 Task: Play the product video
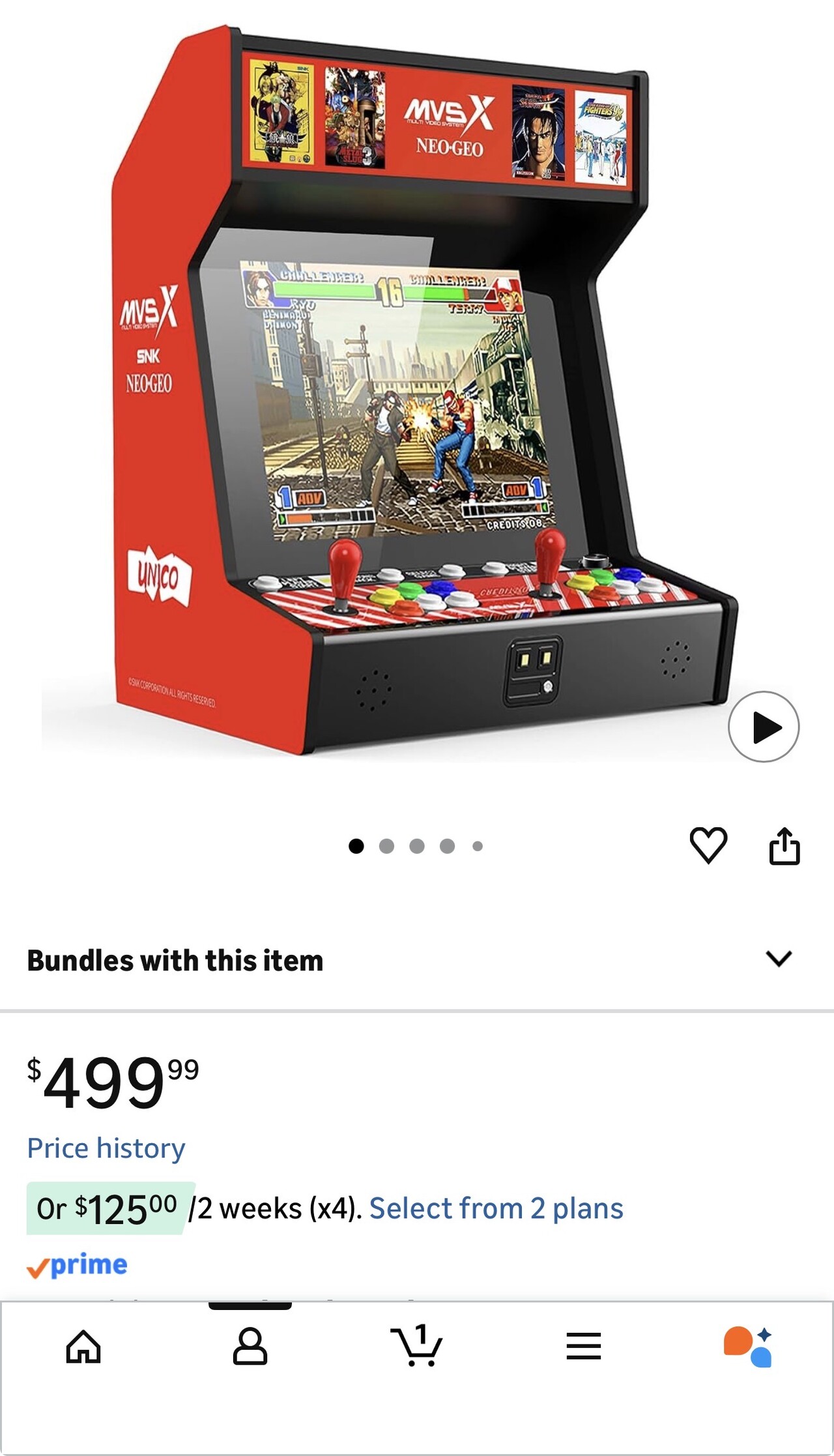[x=763, y=727]
